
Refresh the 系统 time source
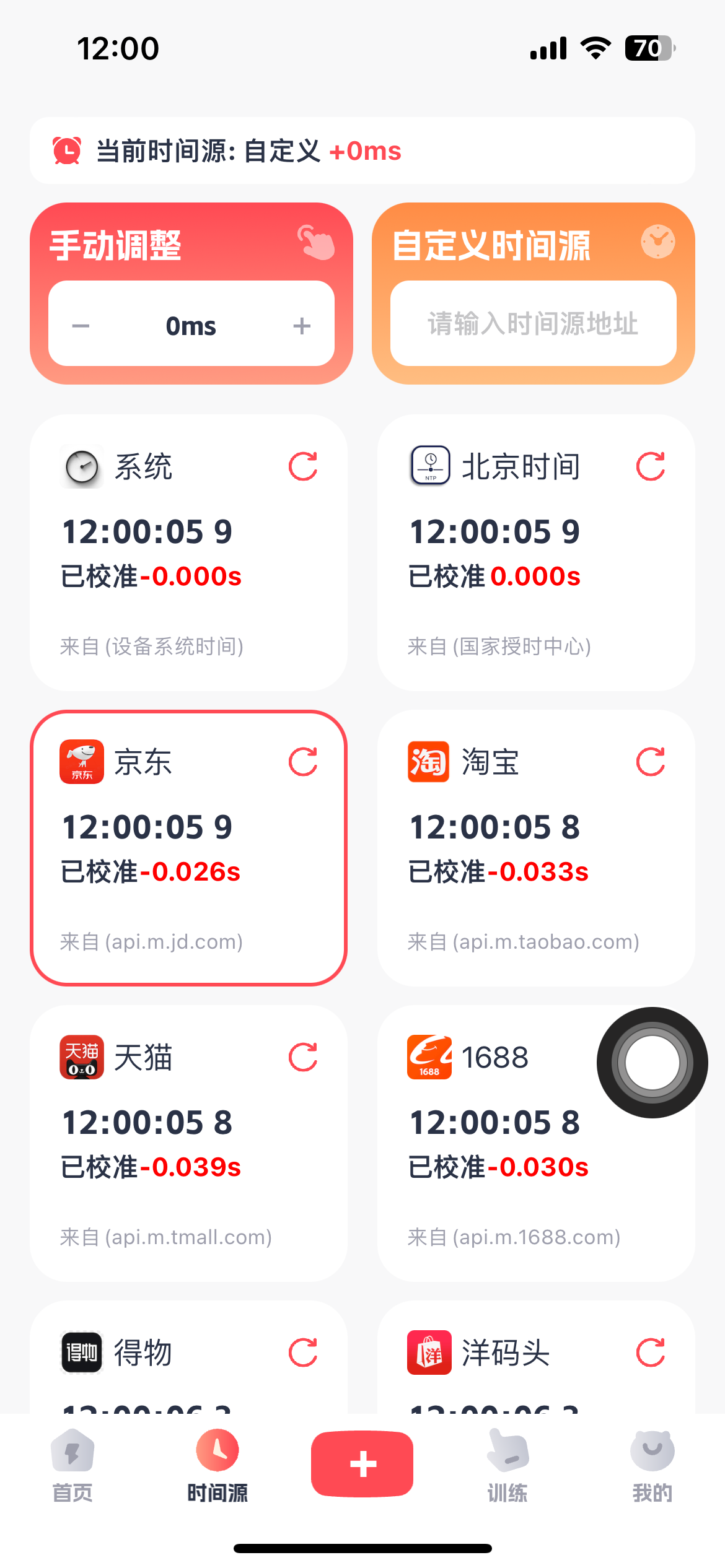[303, 466]
